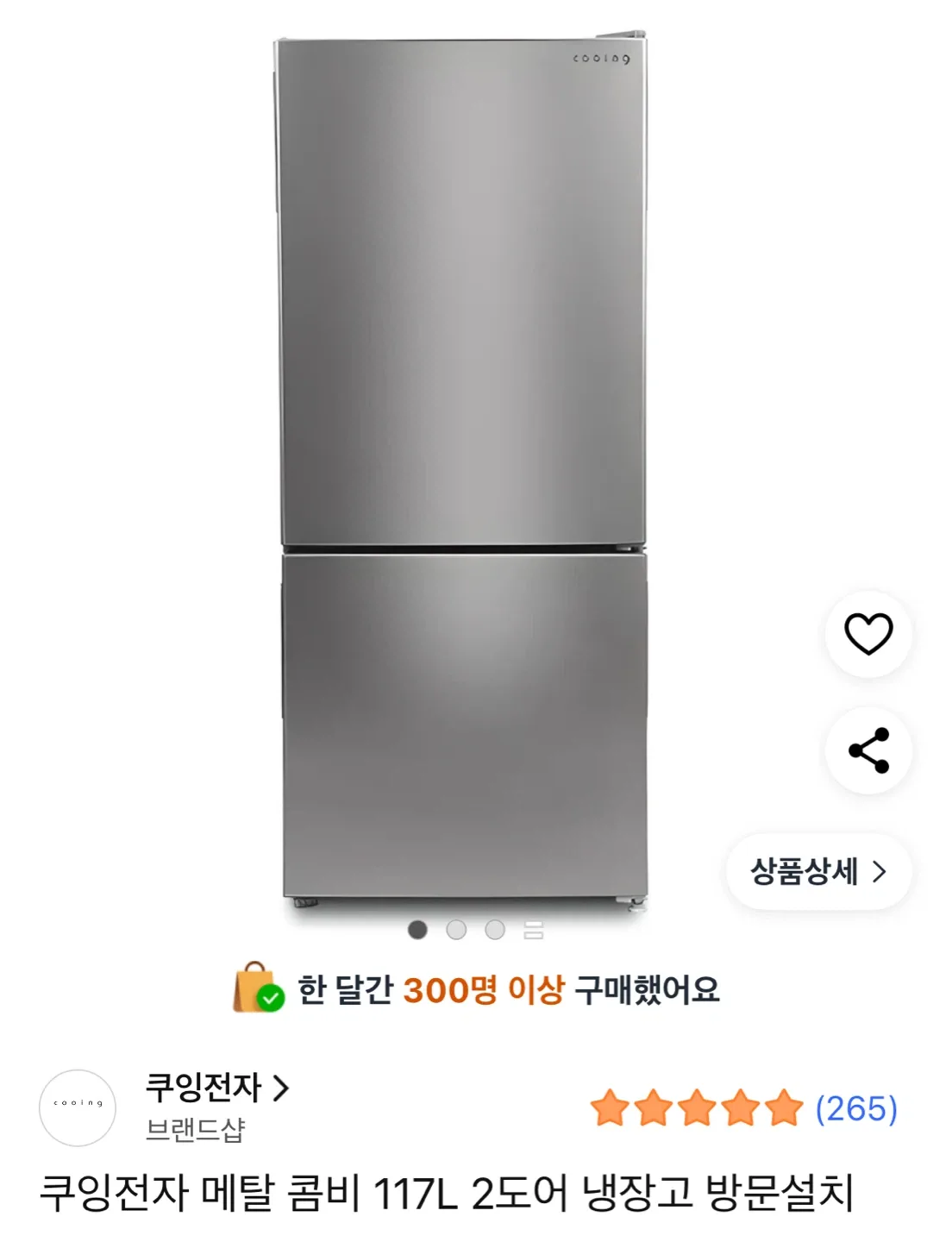952x1242 pixels.
Task: Add this refrigerator to the wishlist
Action: coord(867,634)
